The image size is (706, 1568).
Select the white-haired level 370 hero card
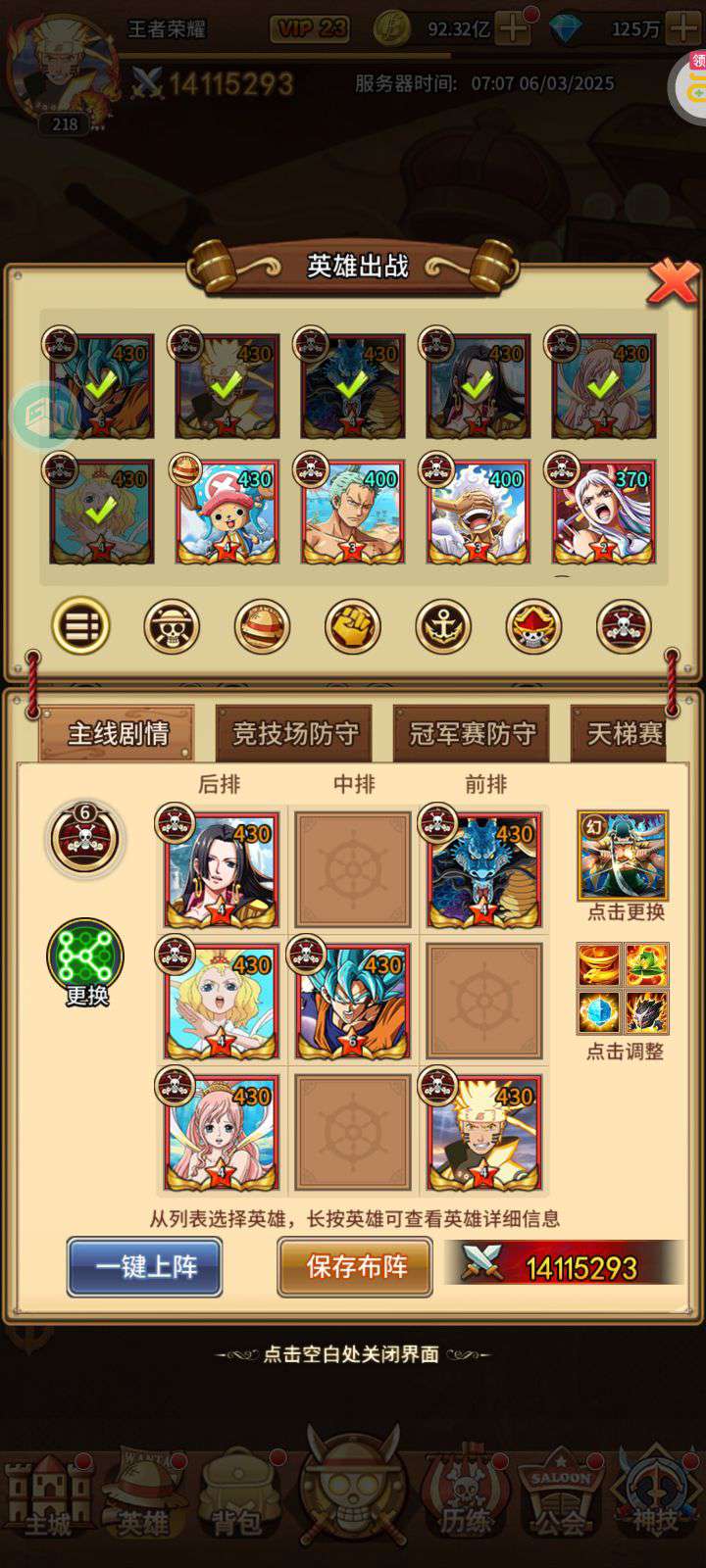604,510
